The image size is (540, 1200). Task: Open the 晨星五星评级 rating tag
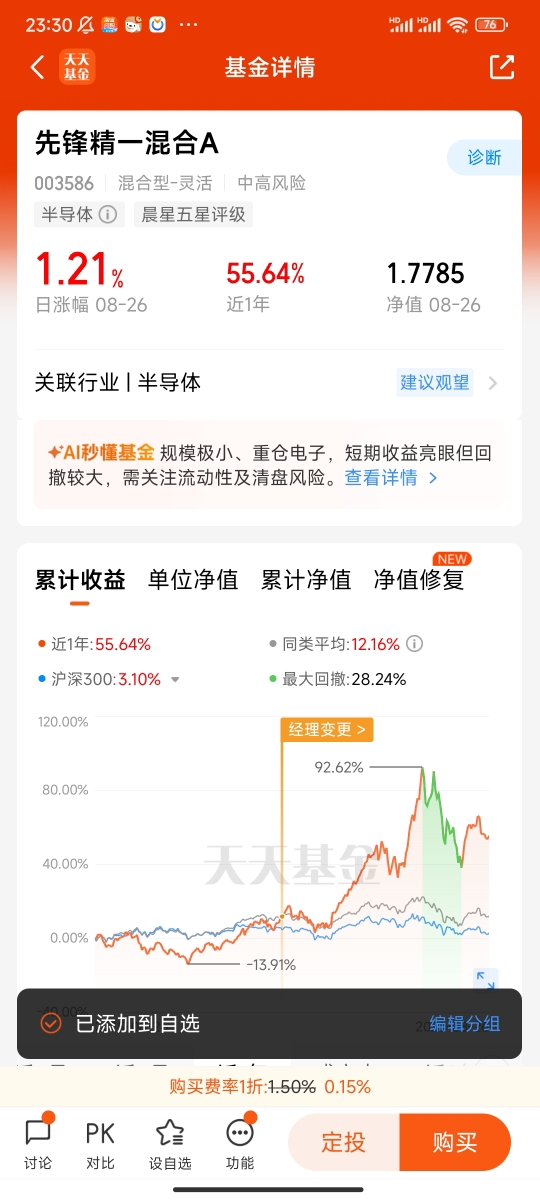(193, 214)
